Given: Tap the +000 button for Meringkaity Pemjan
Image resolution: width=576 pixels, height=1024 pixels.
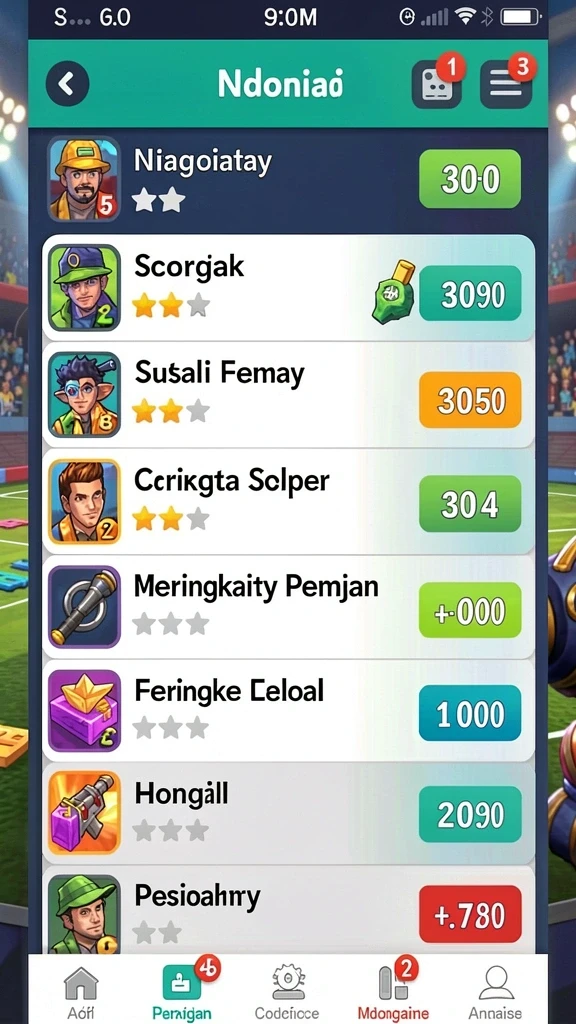Looking at the screenshot, I should pyautogui.click(x=470, y=610).
